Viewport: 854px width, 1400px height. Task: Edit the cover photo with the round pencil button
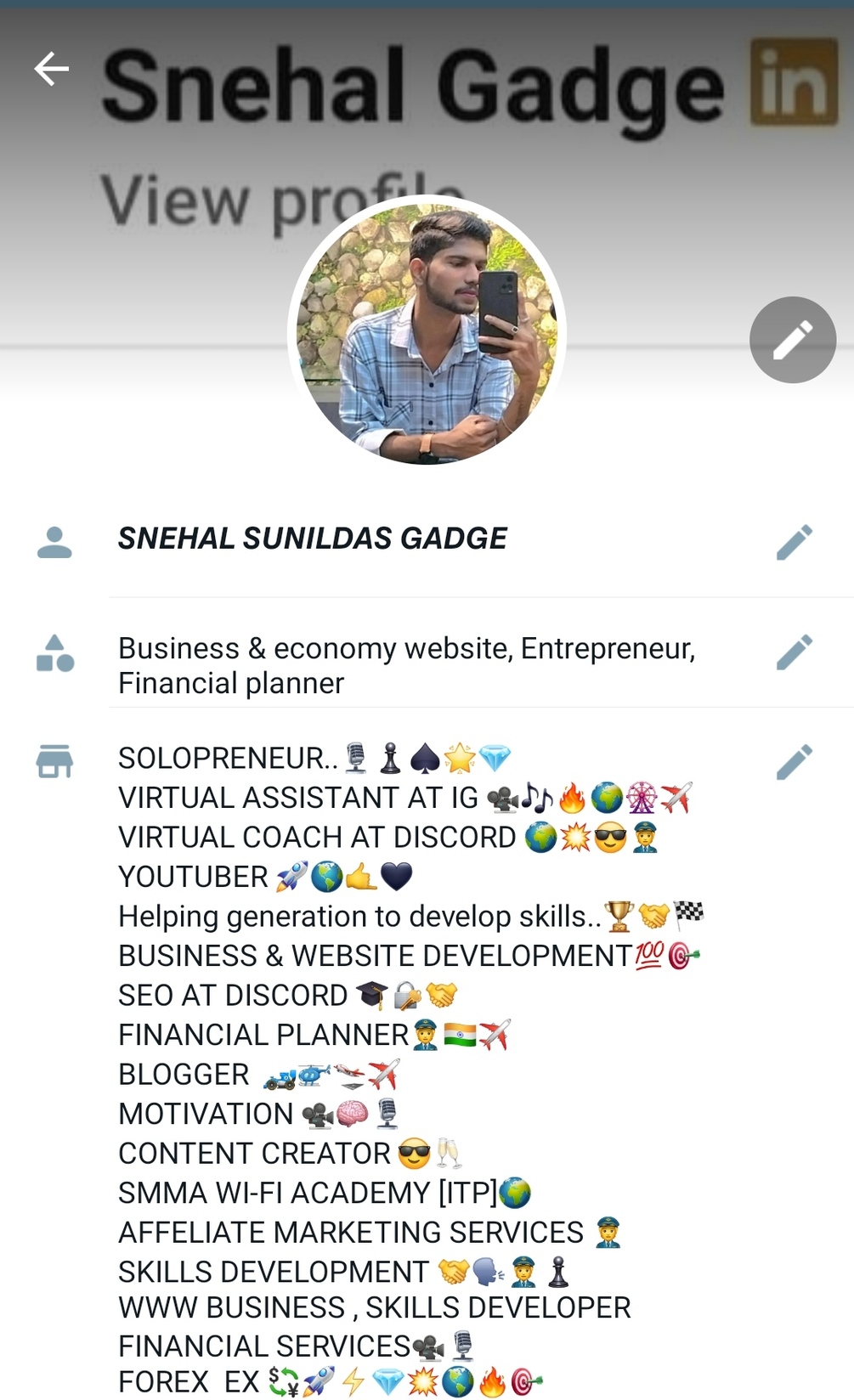[792, 340]
